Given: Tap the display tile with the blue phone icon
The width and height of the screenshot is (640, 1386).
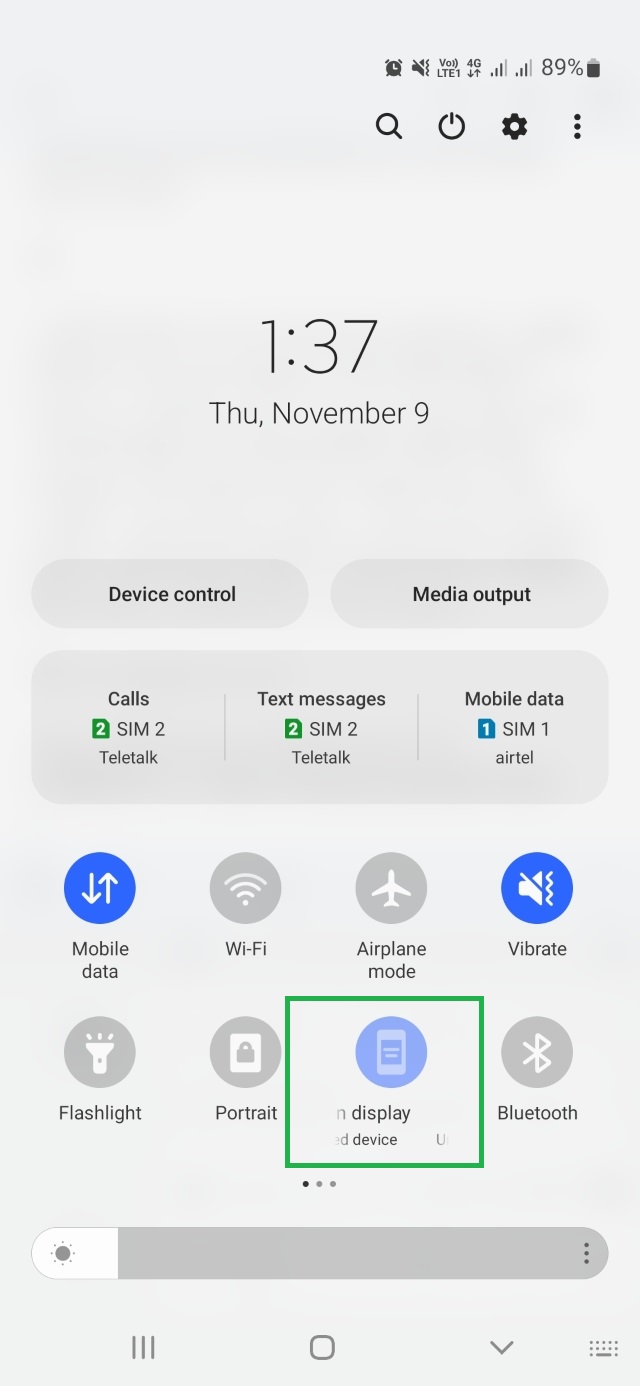Looking at the screenshot, I should pos(391,1052).
